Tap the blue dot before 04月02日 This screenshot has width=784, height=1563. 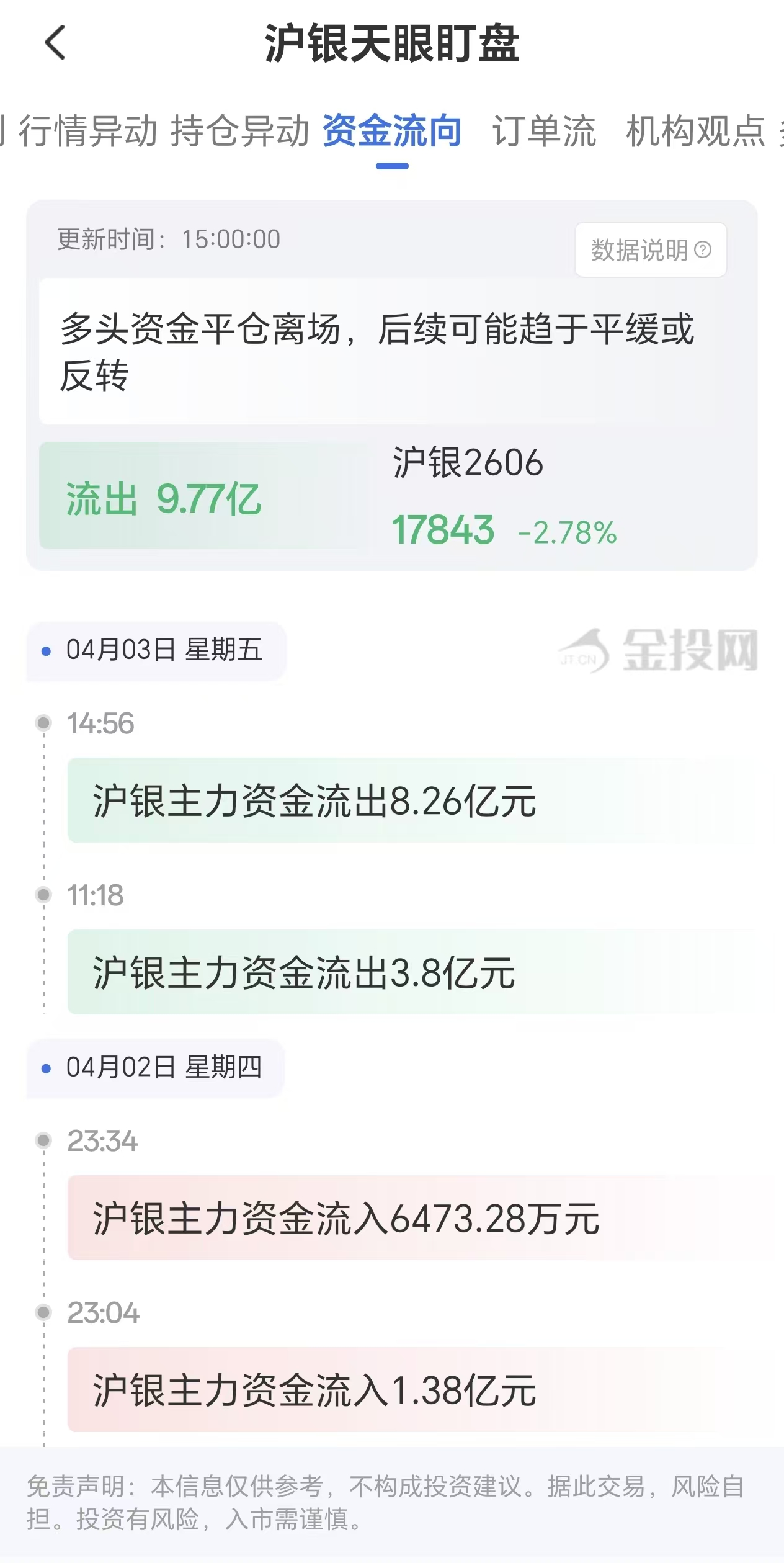click(x=45, y=1068)
